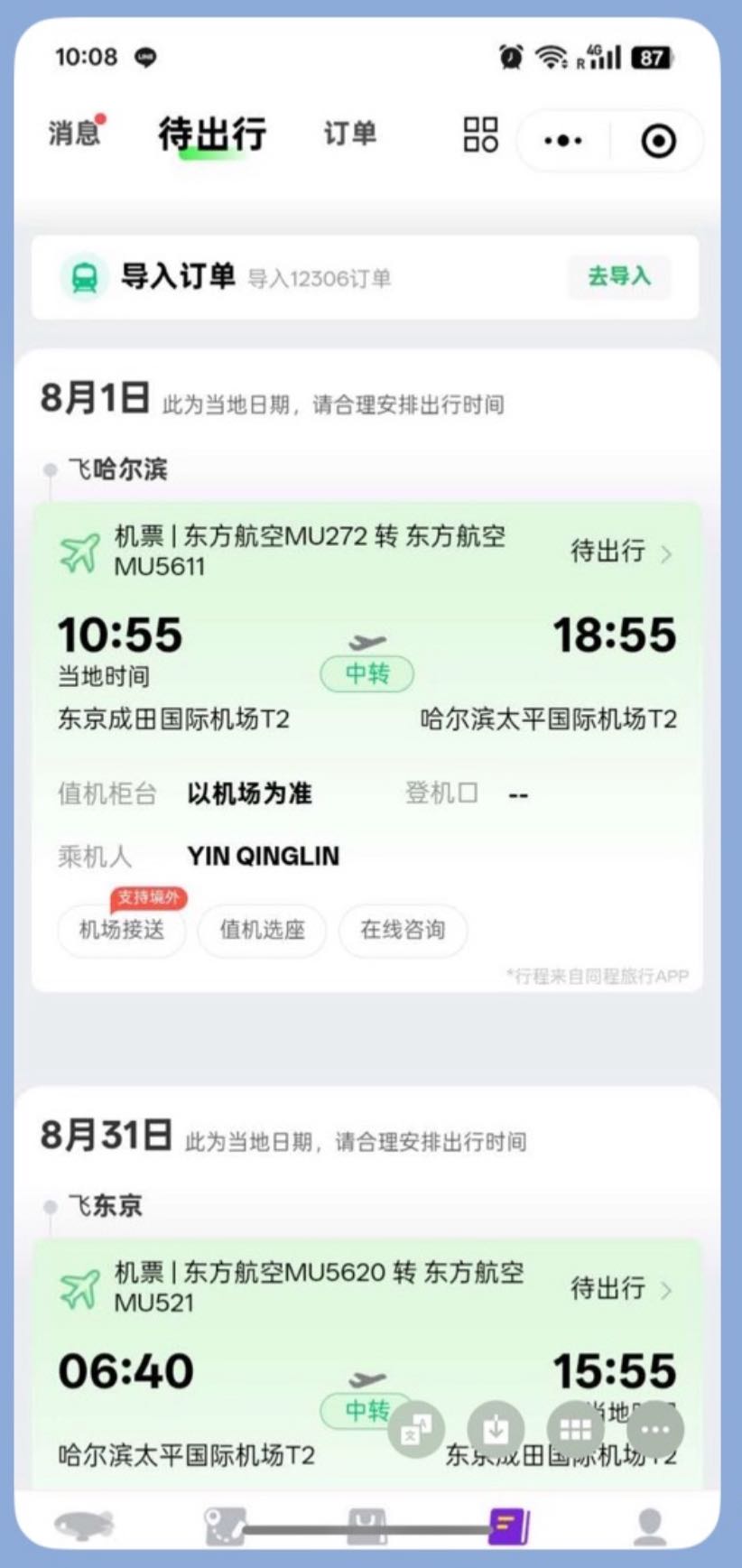742x1568 pixels.
Task: Close the mini program with the circle button
Action: (x=658, y=141)
